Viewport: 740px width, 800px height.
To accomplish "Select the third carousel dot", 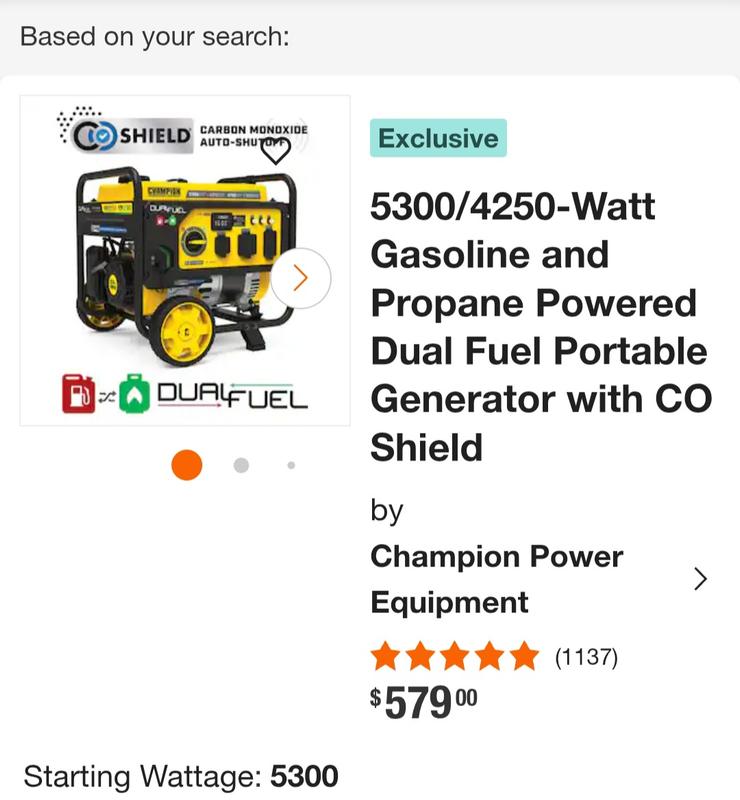I will [290, 463].
